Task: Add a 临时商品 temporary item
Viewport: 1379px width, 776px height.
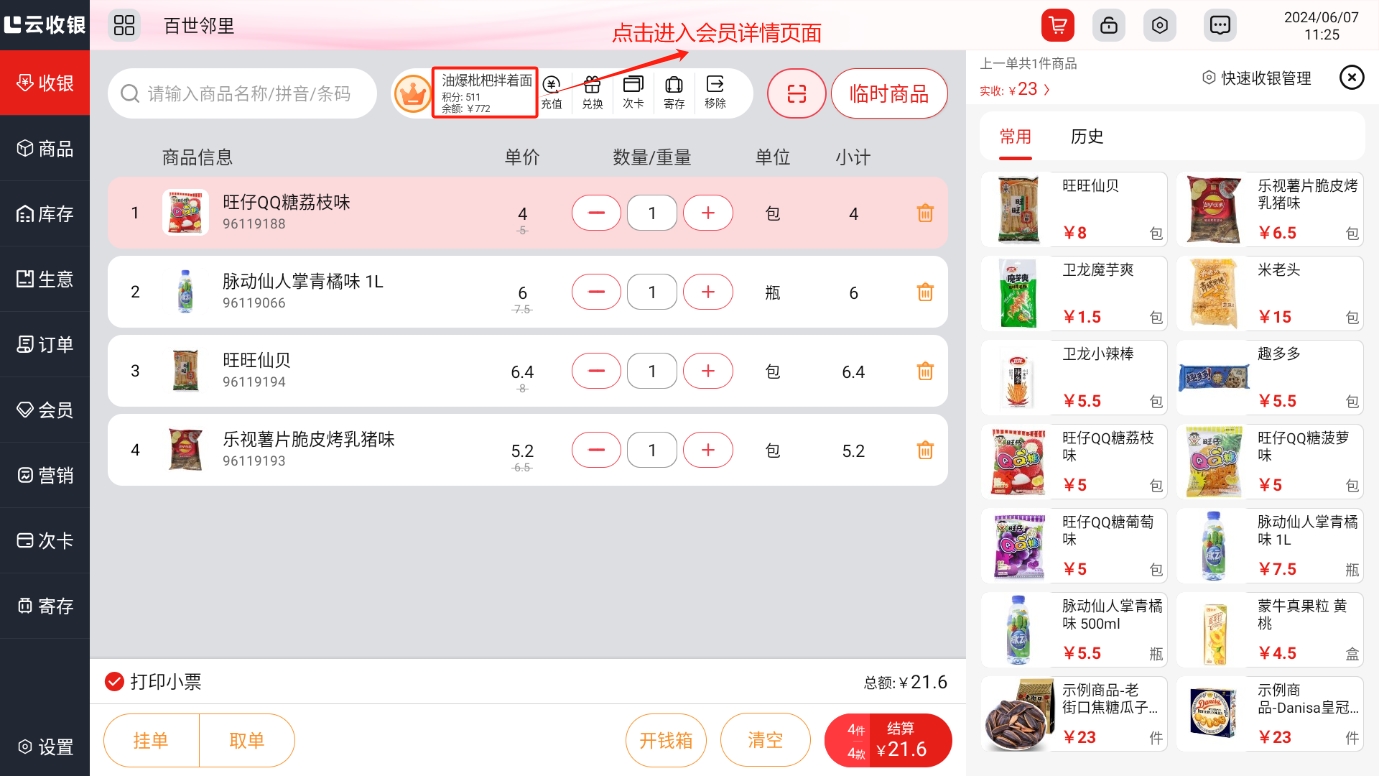Action: 888,94
